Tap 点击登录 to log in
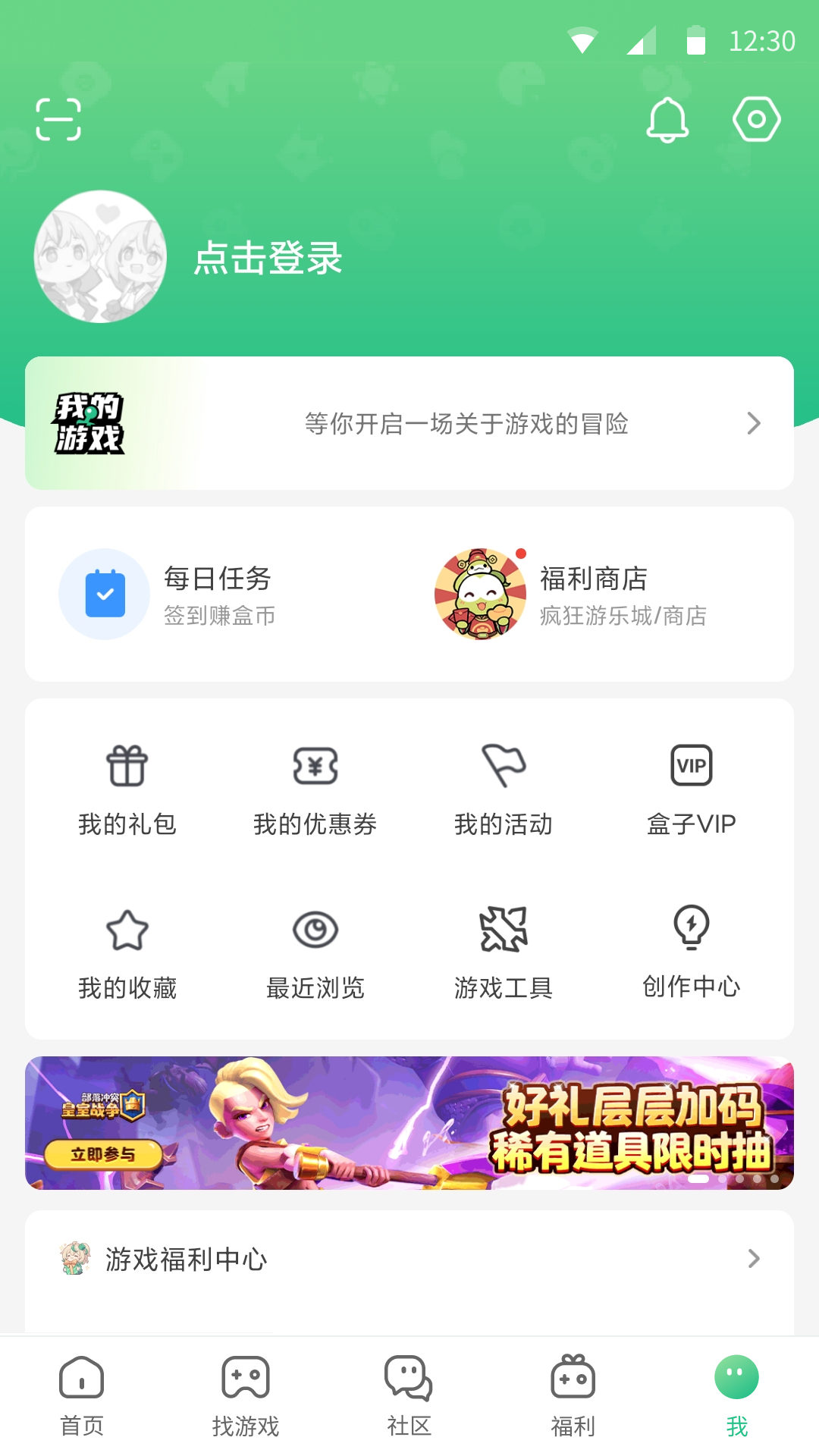819x1456 pixels. [x=267, y=260]
